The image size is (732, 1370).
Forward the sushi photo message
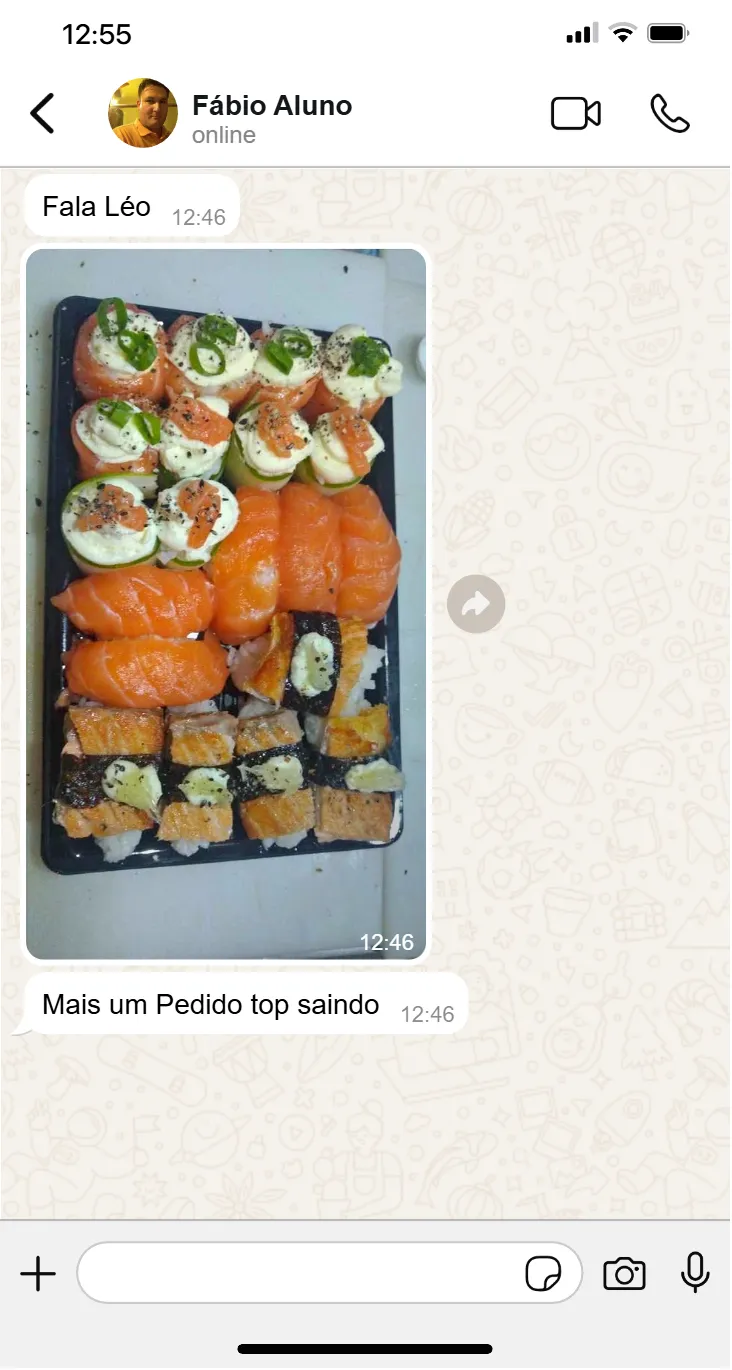pyautogui.click(x=476, y=604)
